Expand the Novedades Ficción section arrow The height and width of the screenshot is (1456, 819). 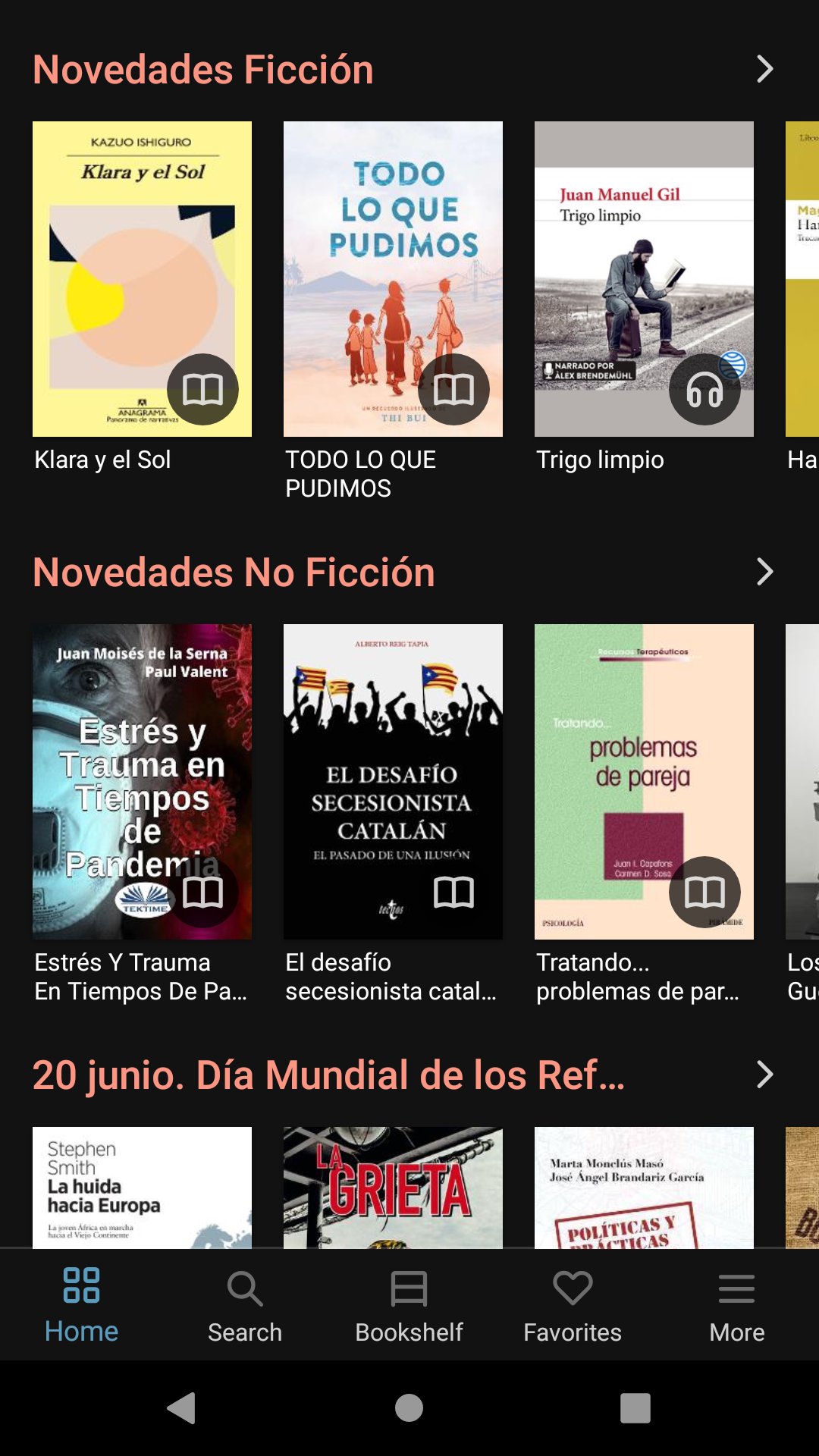coord(764,69)
